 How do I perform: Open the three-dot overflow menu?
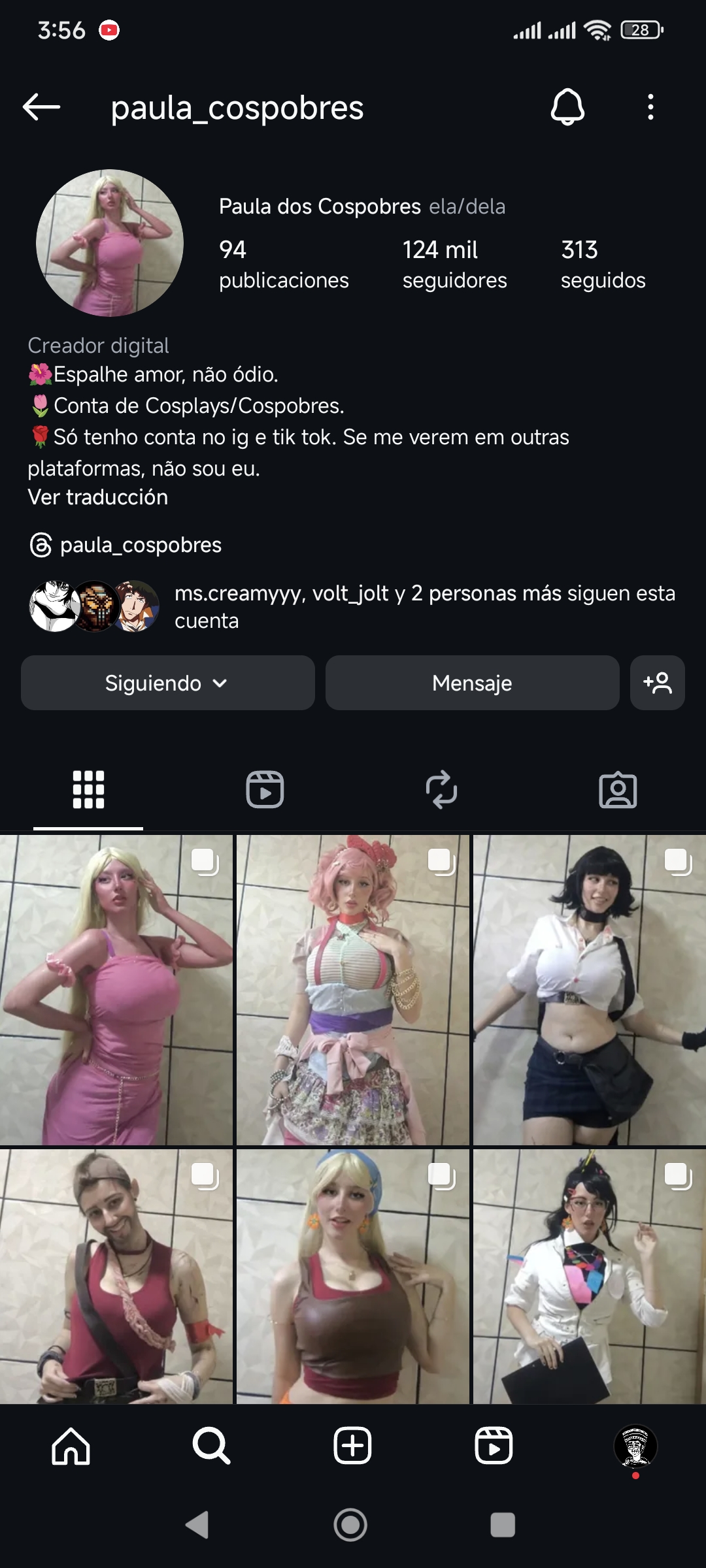click(650, 107)
